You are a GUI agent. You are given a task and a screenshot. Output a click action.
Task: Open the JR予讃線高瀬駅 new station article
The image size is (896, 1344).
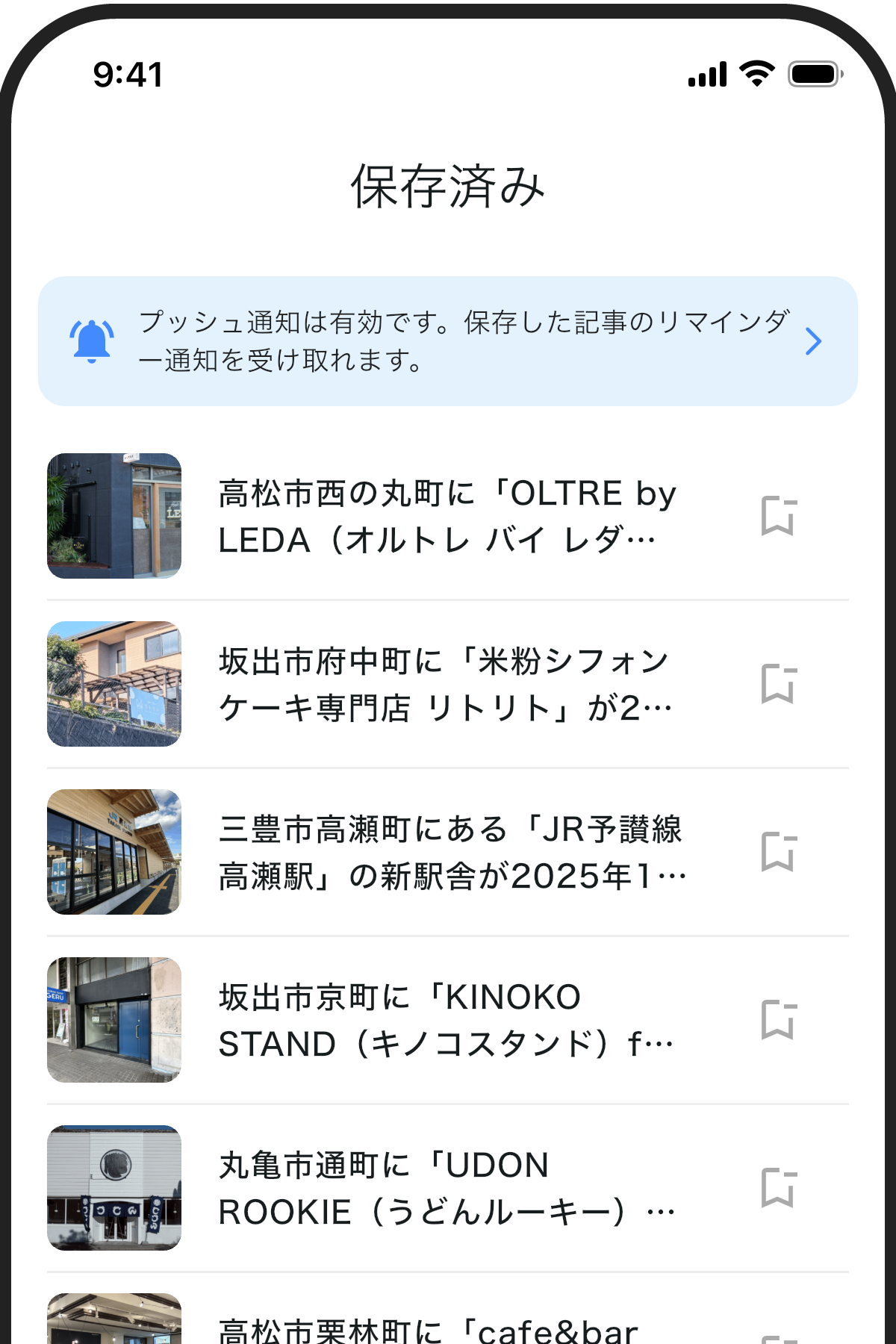448,853
